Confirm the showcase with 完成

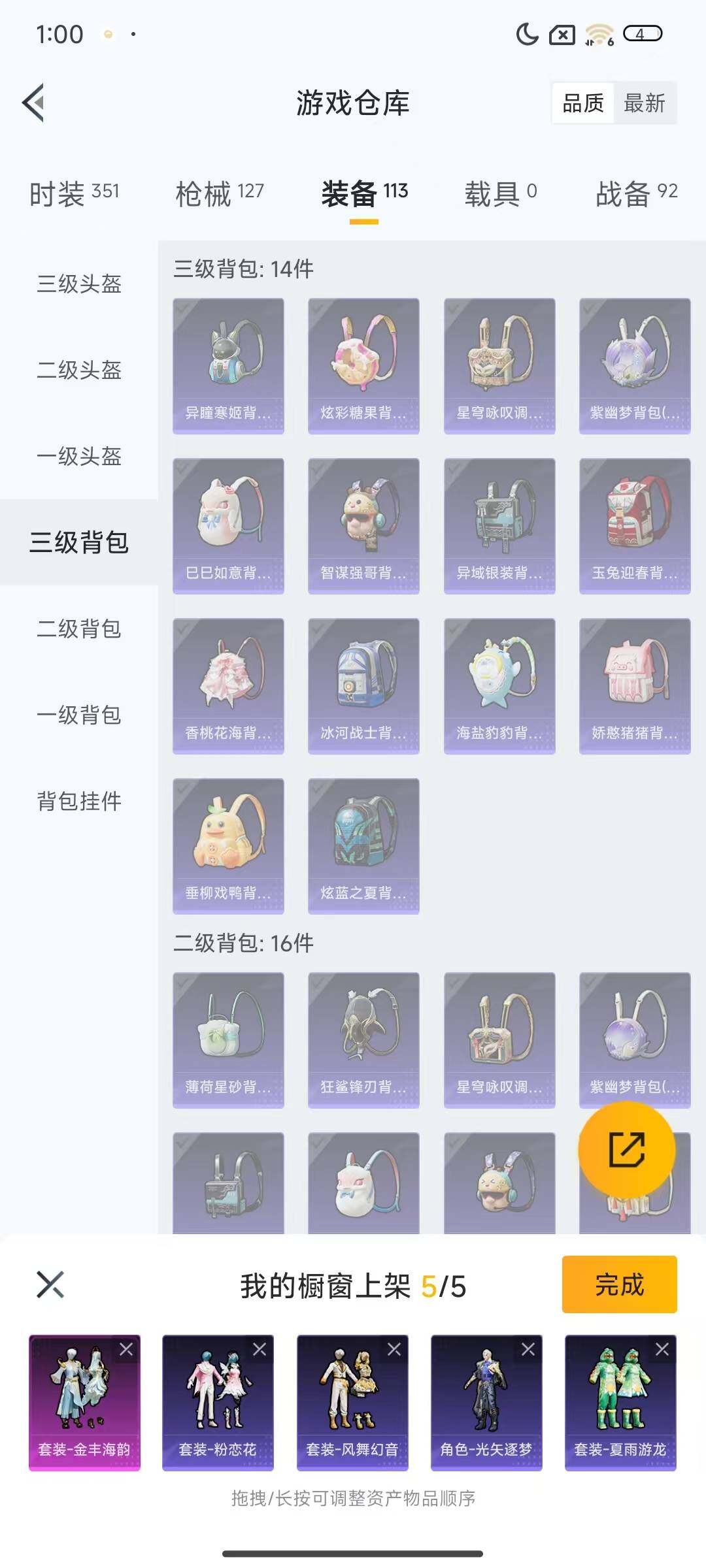pos(619,1284)
